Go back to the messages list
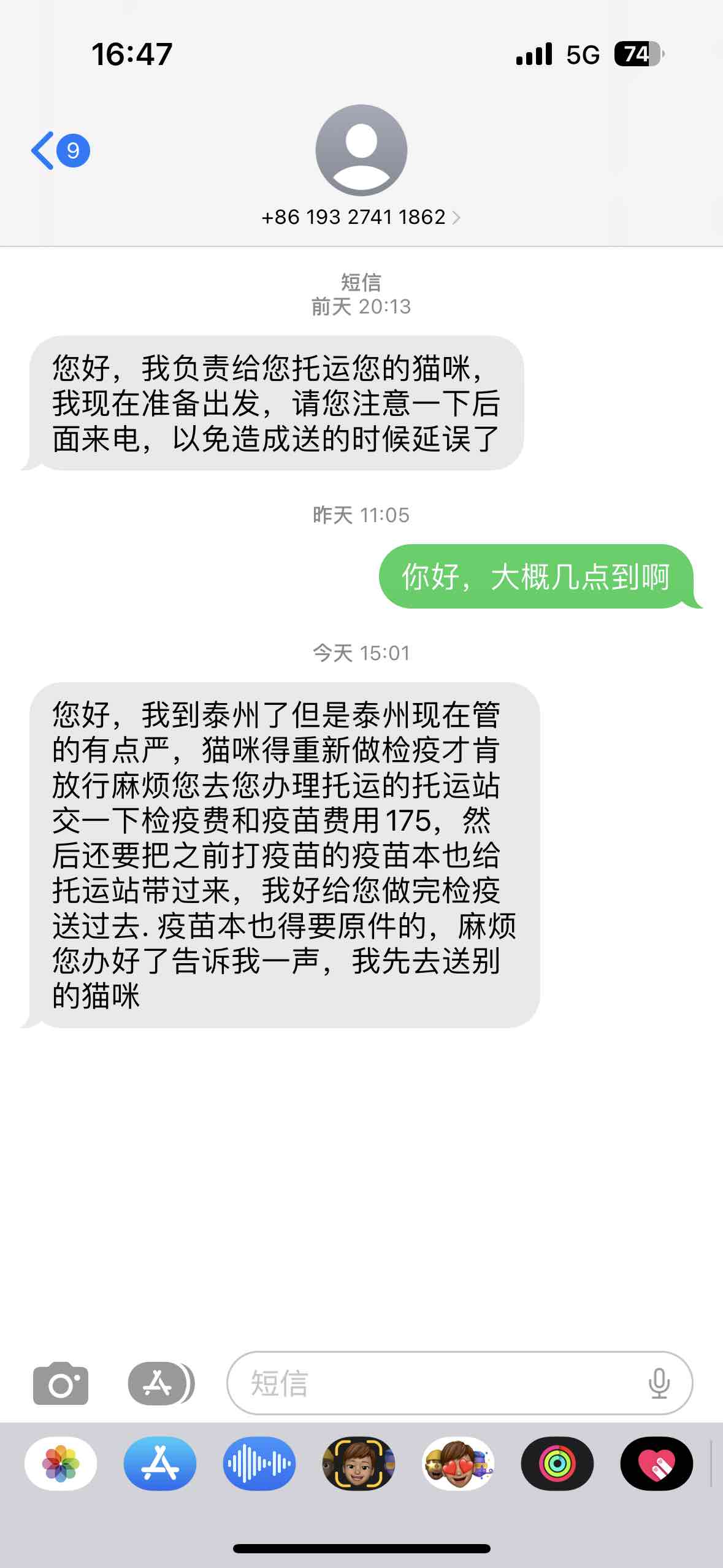 [58, 150]
